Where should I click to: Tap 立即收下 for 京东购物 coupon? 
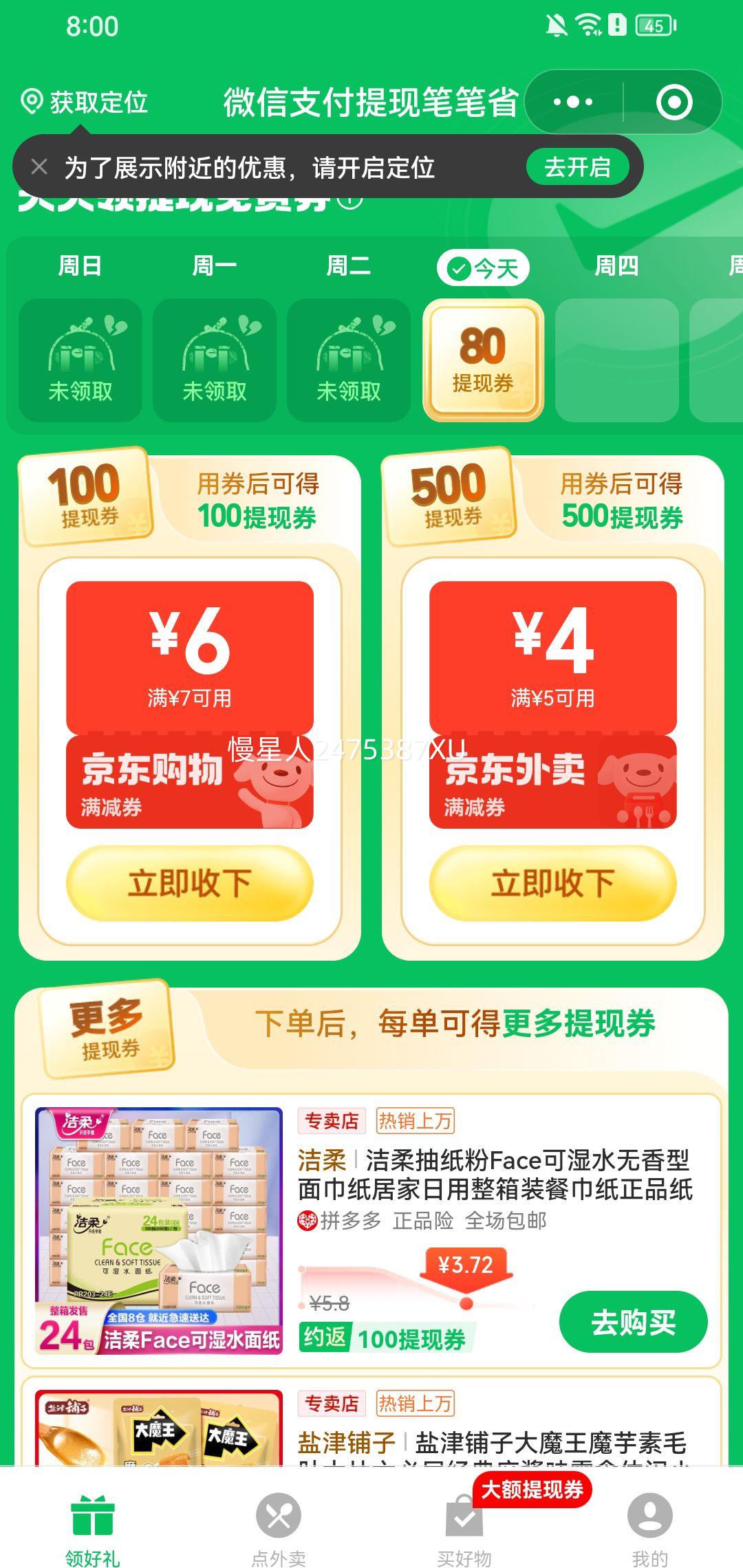tap(189, 883)
